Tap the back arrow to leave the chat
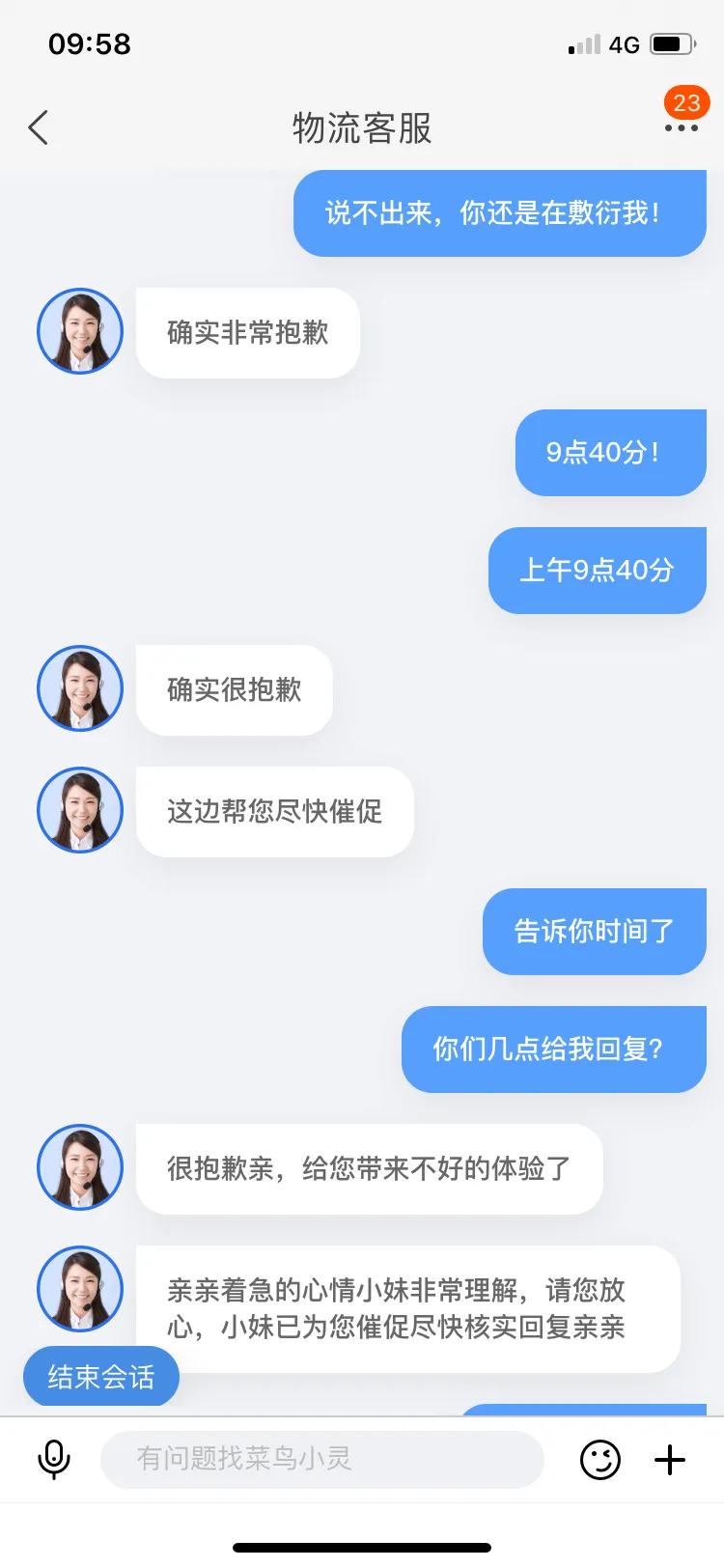Viewport: 724px width, 1568px height. tap(39, 126)
